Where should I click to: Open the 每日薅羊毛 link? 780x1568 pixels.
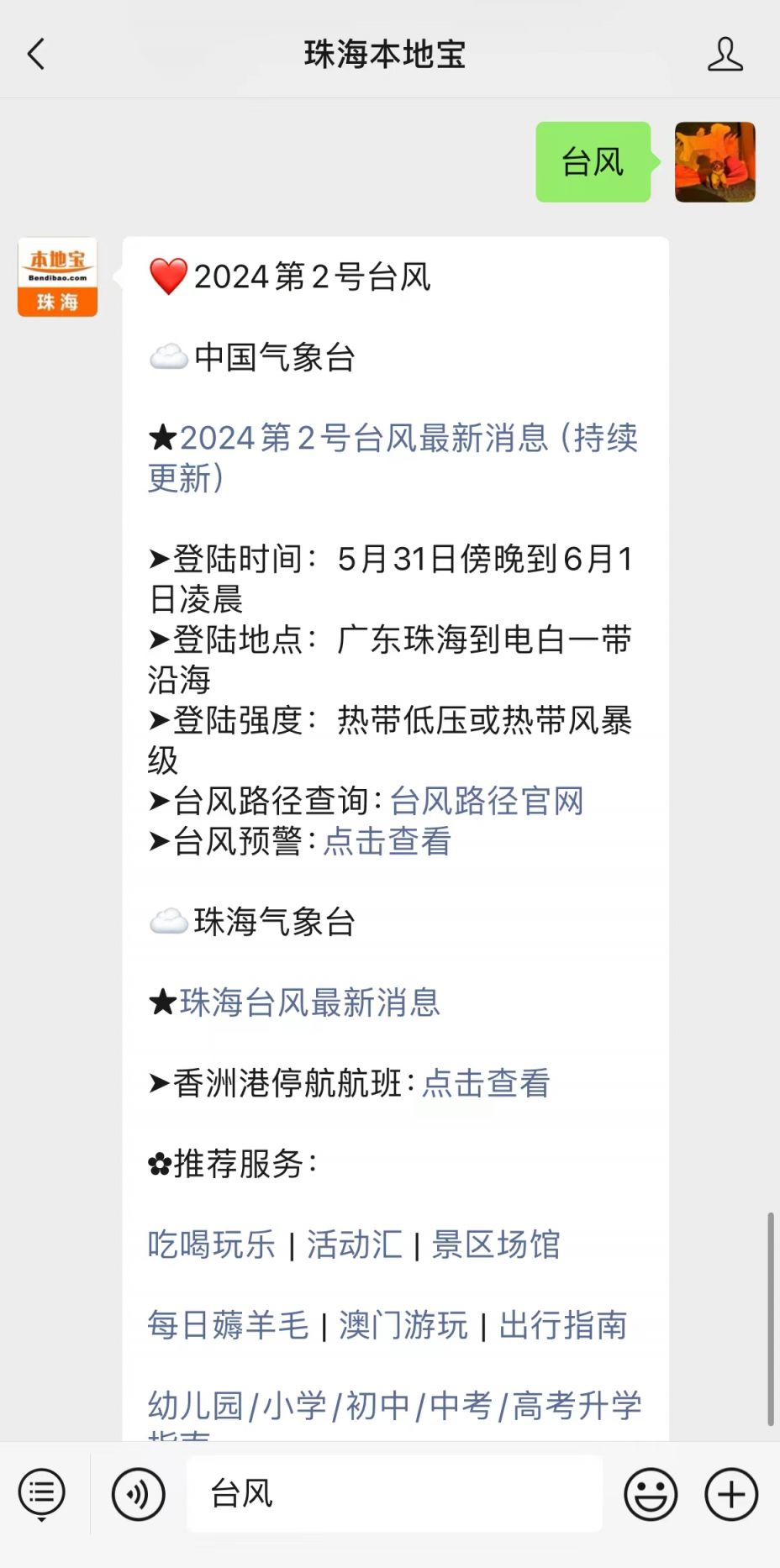(x=228, y=1325)
